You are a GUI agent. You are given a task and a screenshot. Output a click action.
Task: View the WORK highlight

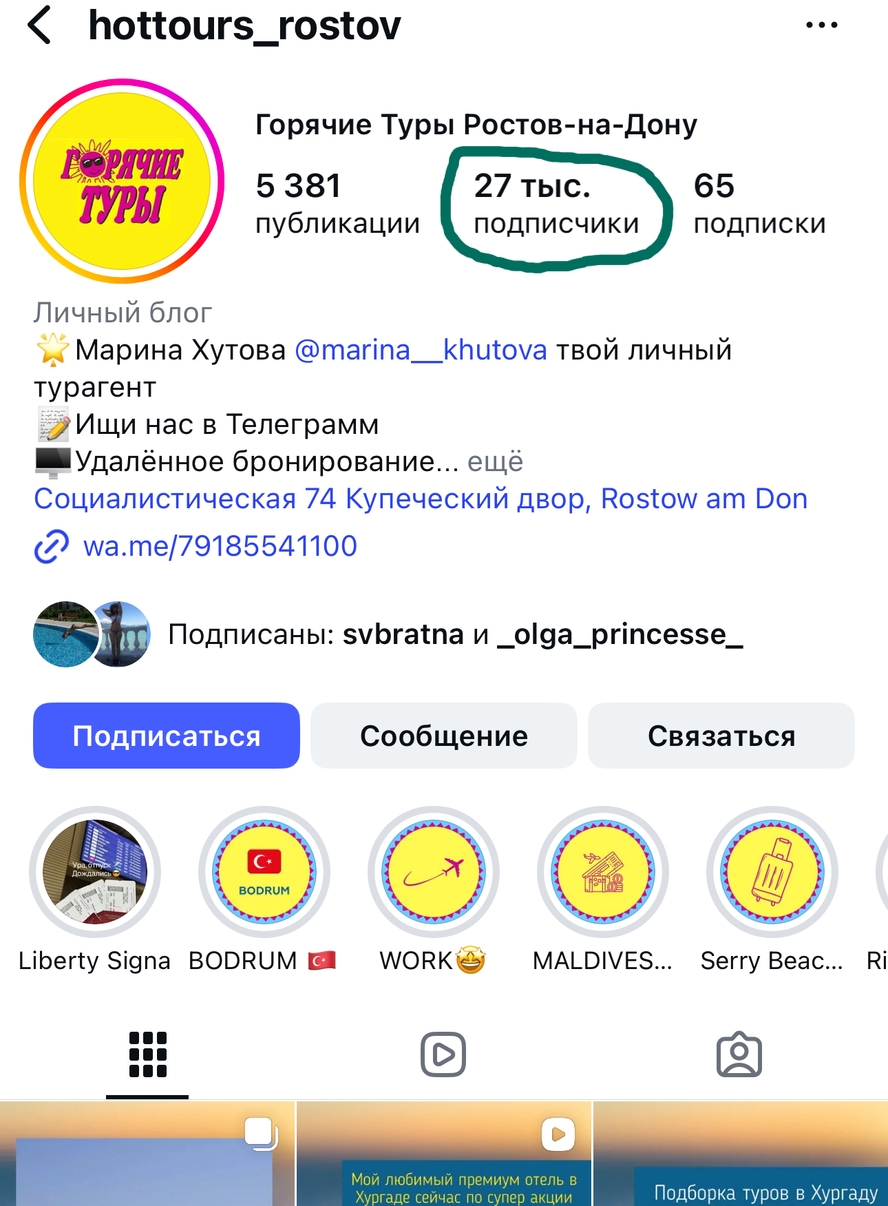pyautogui.click(x=432, y=872)
